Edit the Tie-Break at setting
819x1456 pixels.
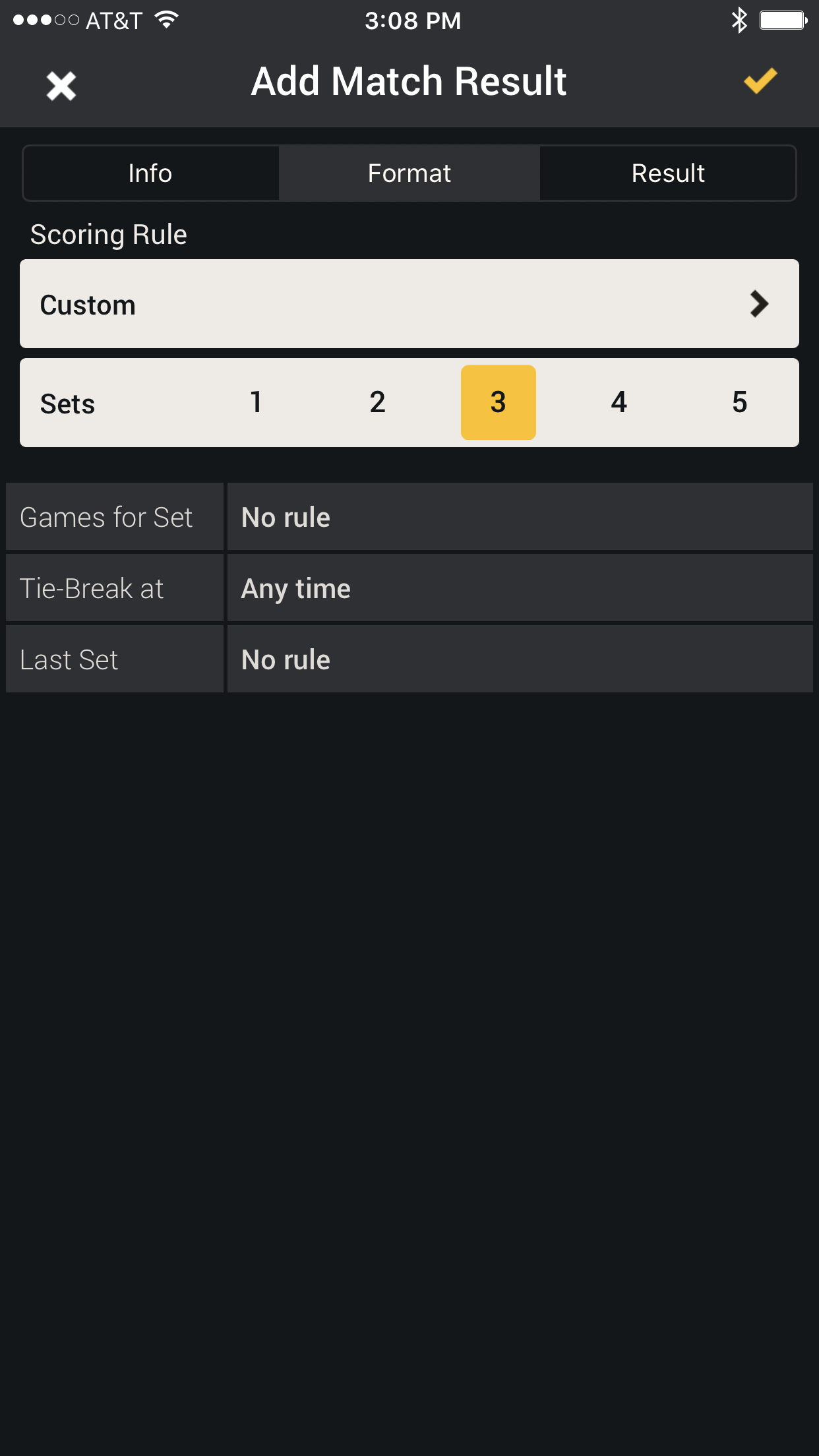tap(520, 588)
